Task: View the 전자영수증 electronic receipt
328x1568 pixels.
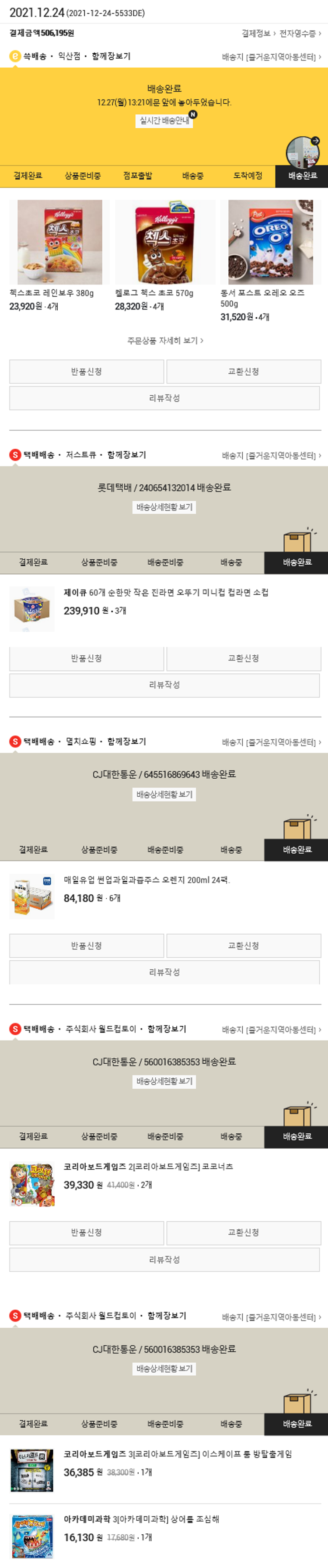Action: pyautogui.click(x=300, y=33)
